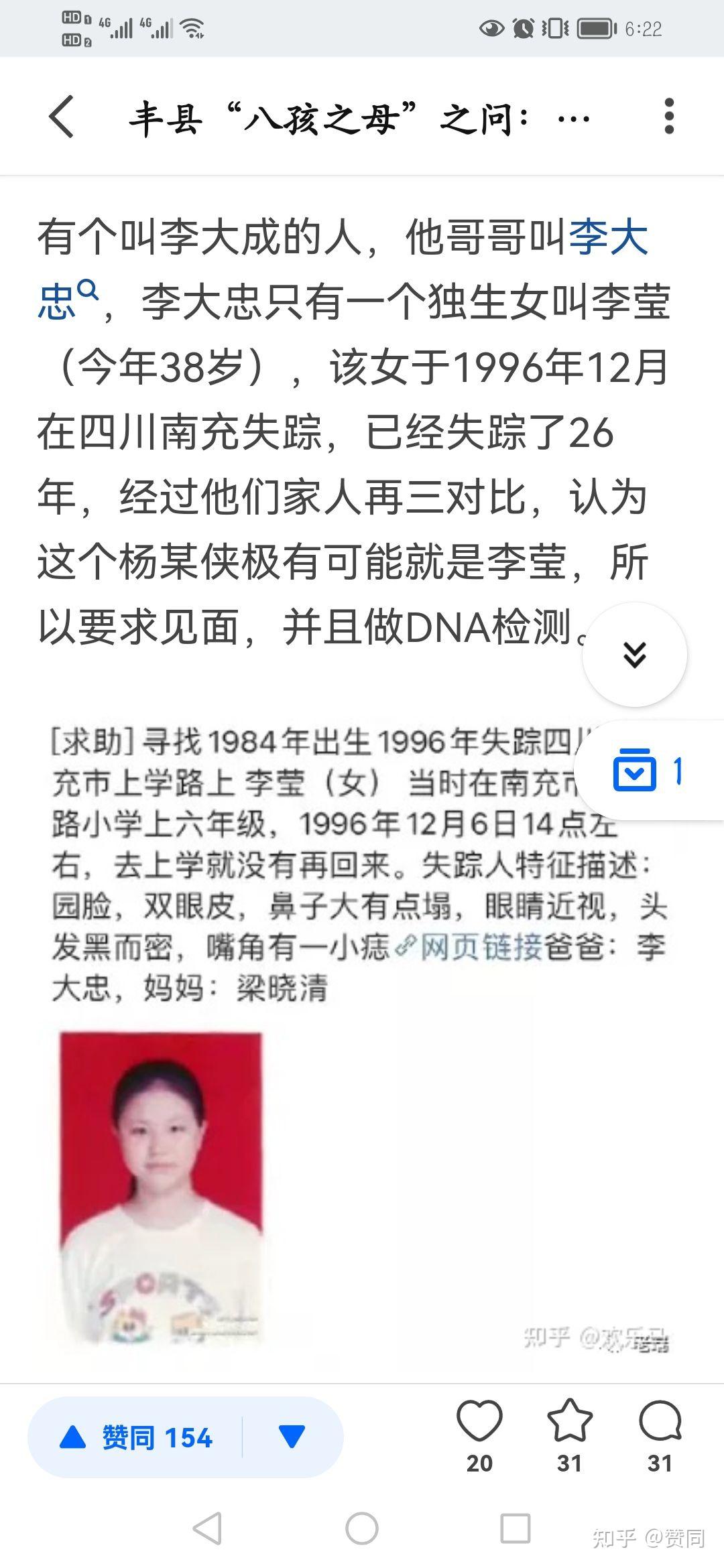The width and height of the screenshot is (724, 1568).
Task: Open the three-dot overflow menu
Action: coord(668,117)
